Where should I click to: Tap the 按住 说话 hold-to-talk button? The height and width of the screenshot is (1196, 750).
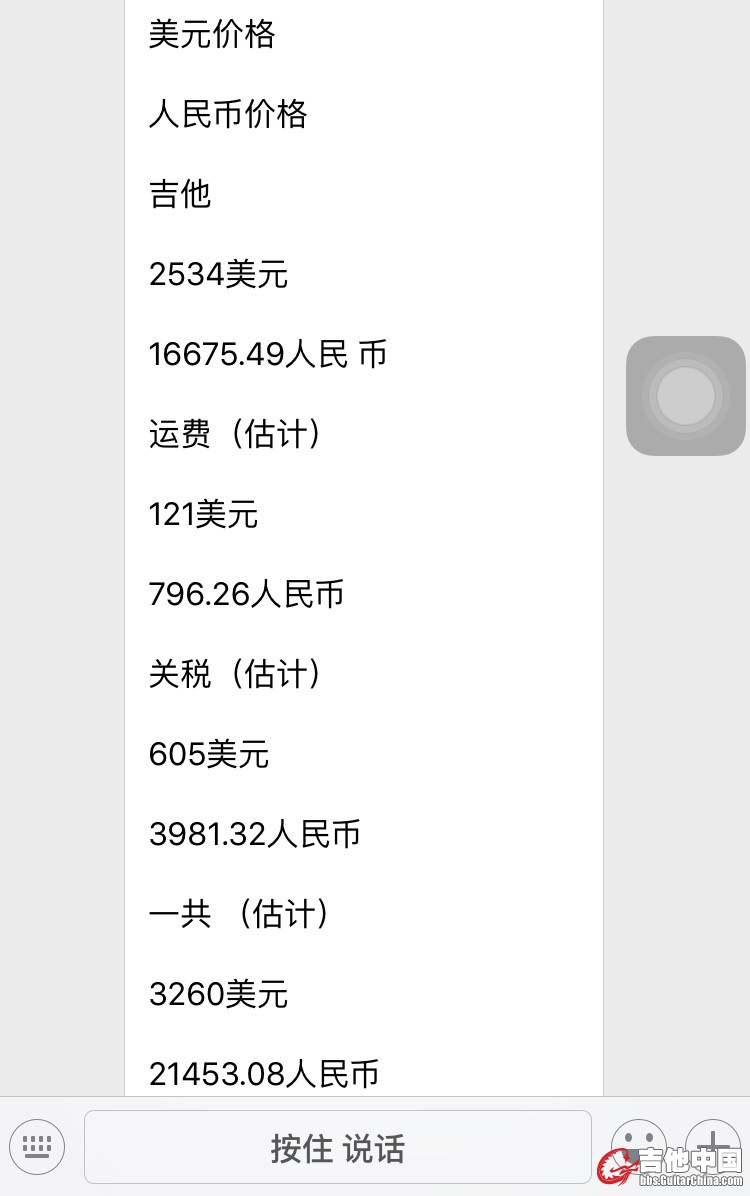[337, 1147]
